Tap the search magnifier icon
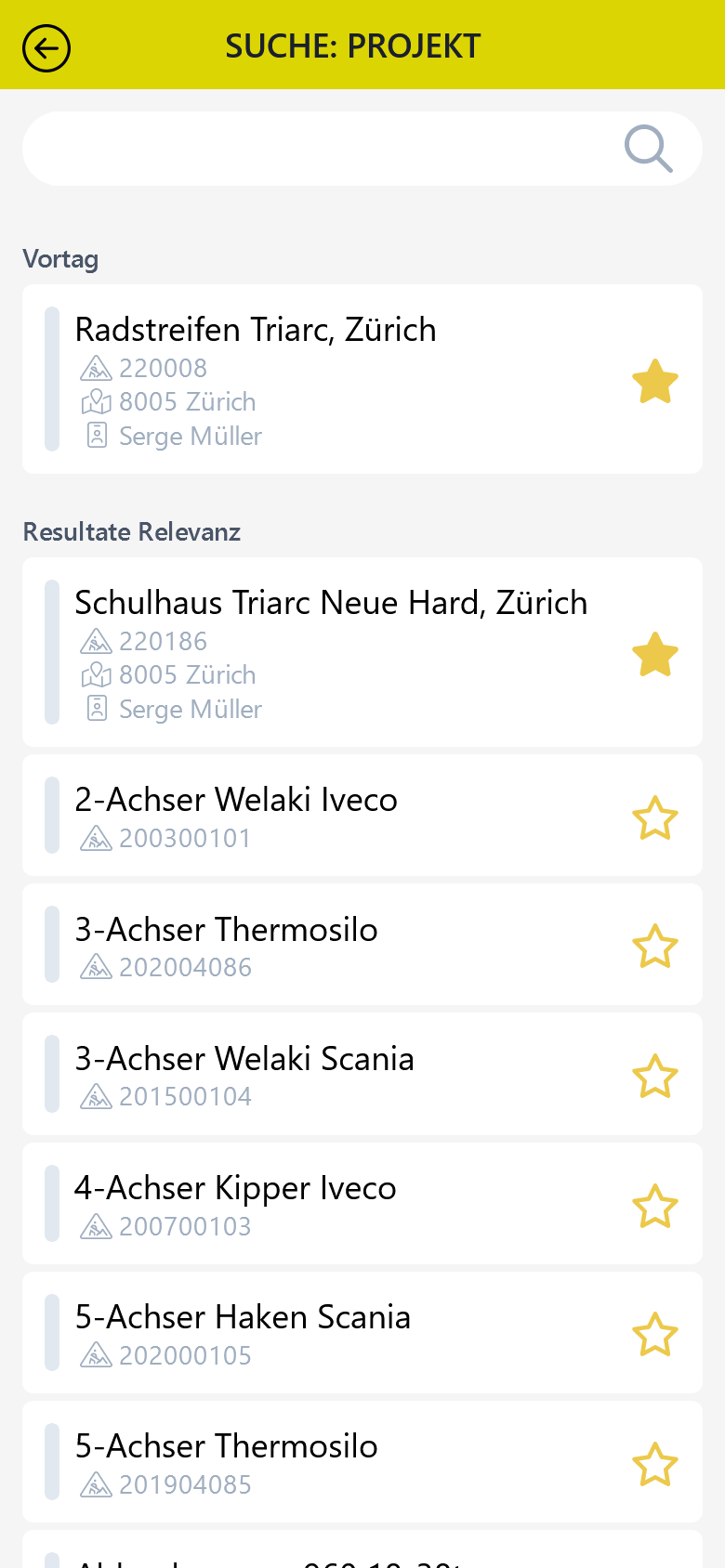Screen dimensions: 725x1568 coord(648,148)
